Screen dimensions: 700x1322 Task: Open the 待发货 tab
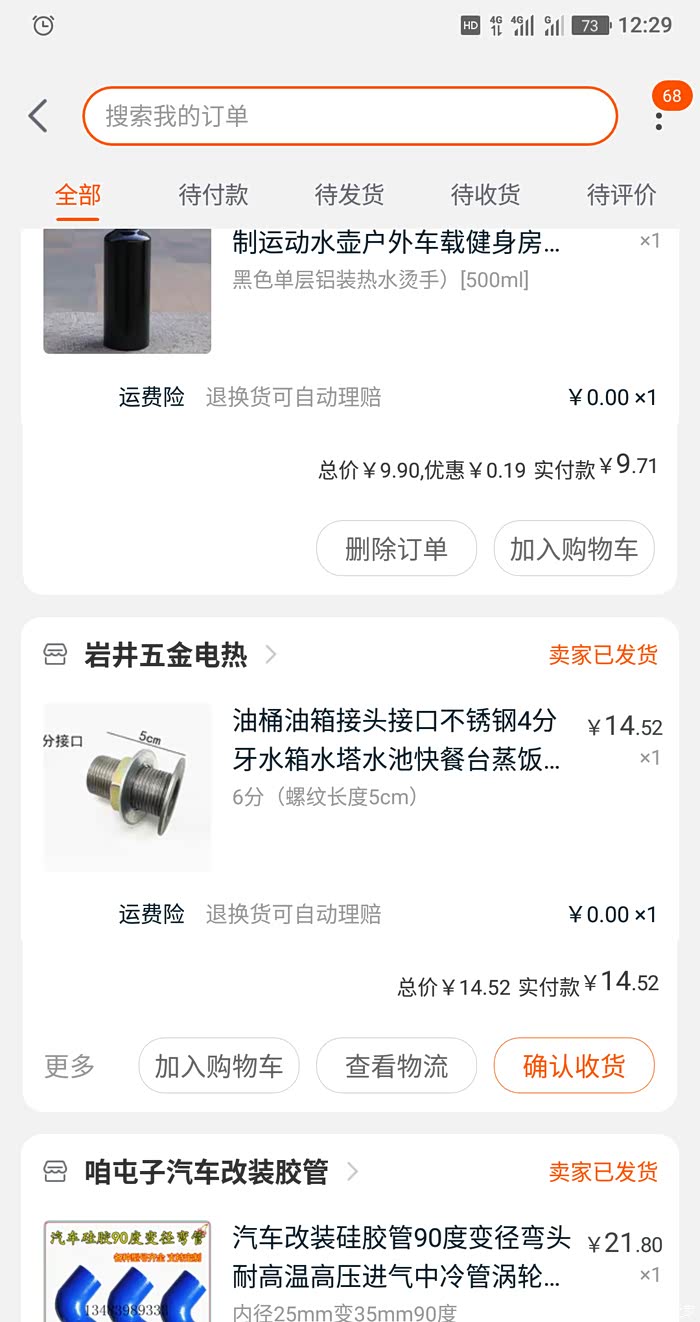coord(349,194)
